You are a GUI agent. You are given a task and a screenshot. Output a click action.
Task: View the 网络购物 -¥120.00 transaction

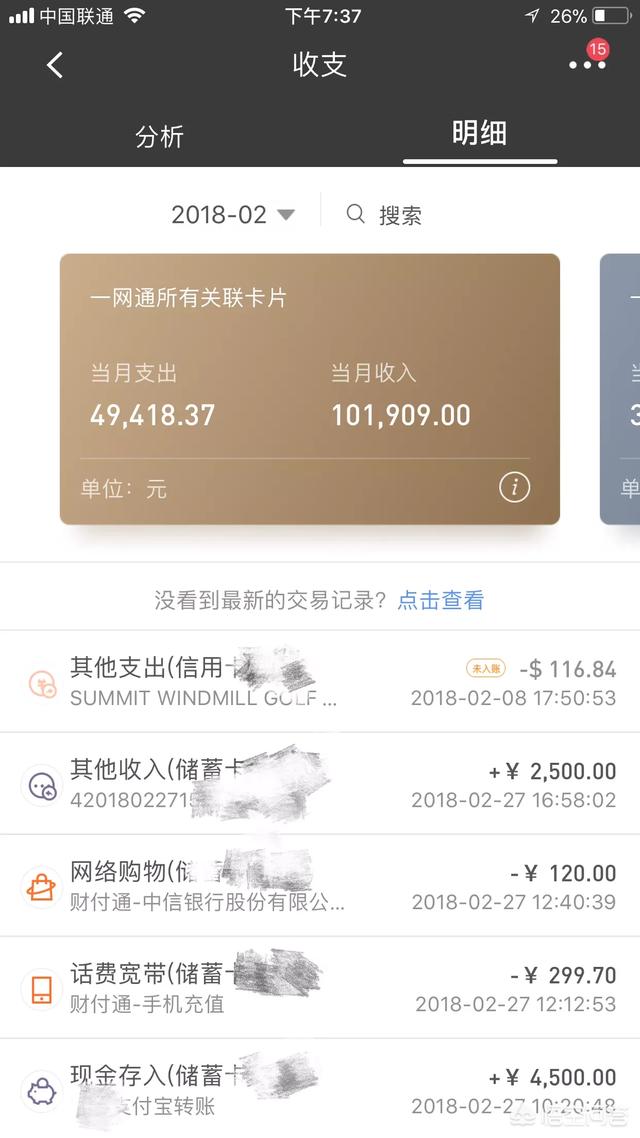point(320,886)
